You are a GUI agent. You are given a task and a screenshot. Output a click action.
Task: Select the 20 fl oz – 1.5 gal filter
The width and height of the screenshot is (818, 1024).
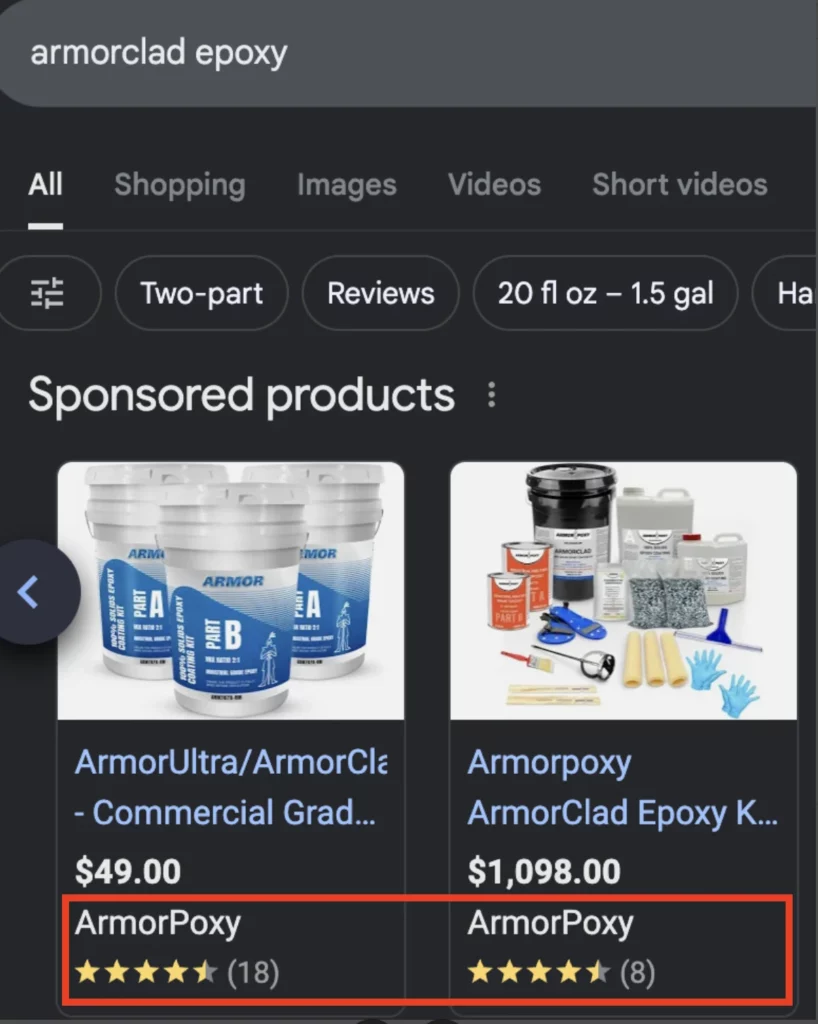click(x=604, y=293)
